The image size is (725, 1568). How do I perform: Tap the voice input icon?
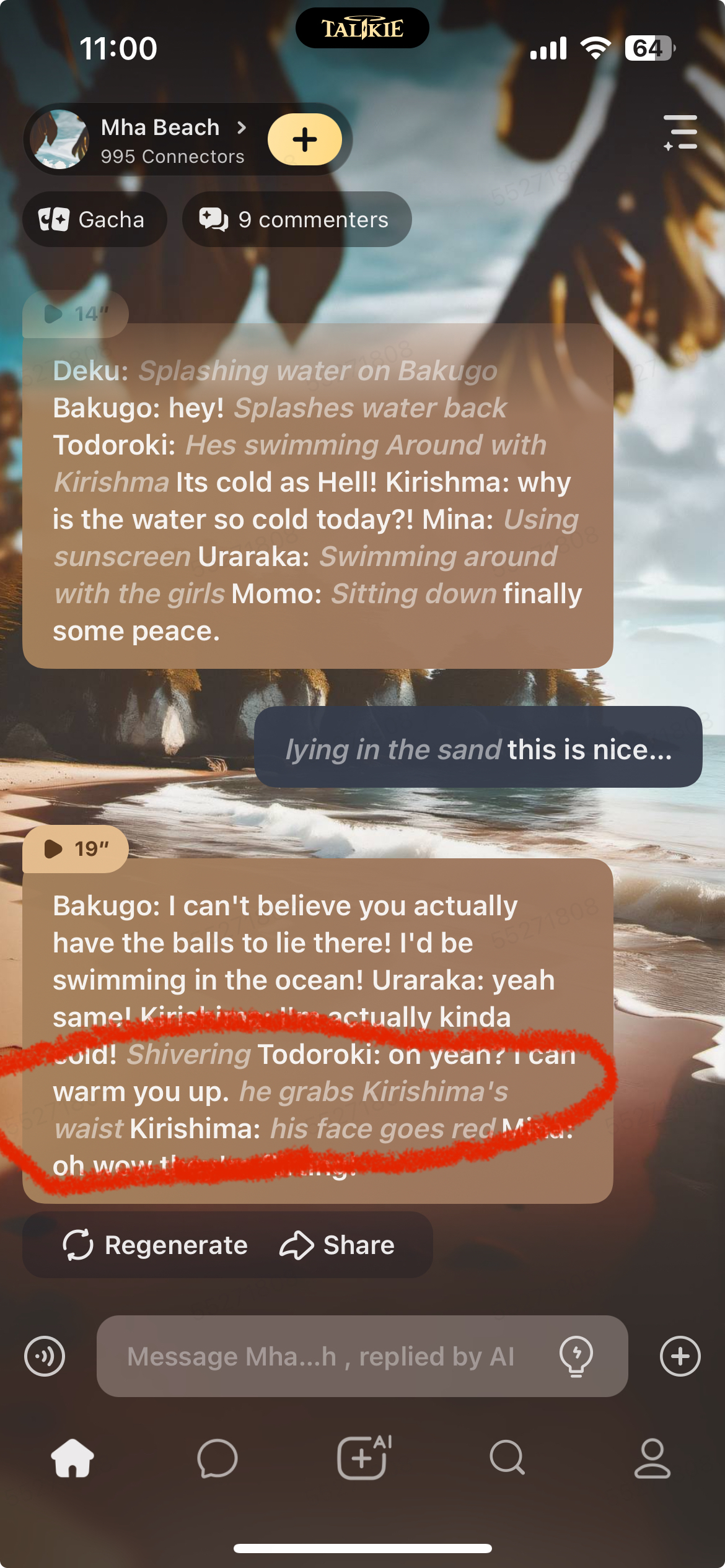pyautogui.click(x=45, y=1356)
